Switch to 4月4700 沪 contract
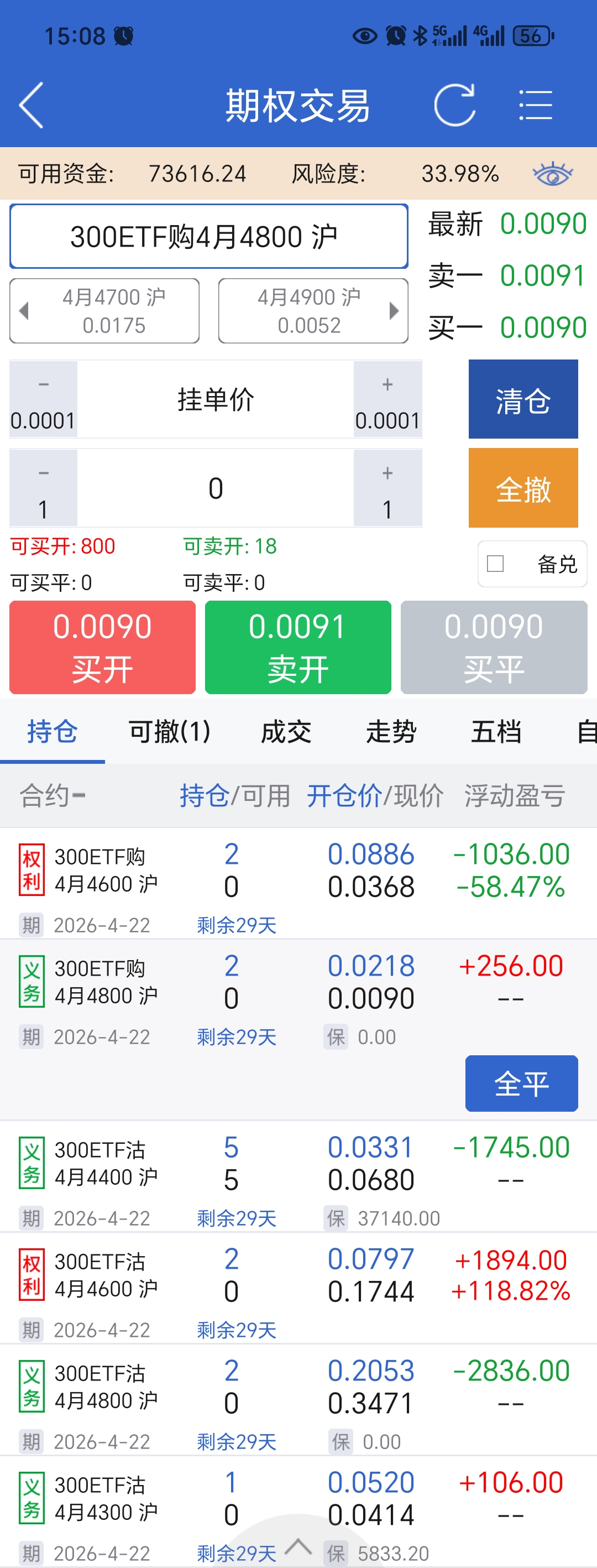The height and width of the screenshot is (1568, 597). [x=104, y=311]
